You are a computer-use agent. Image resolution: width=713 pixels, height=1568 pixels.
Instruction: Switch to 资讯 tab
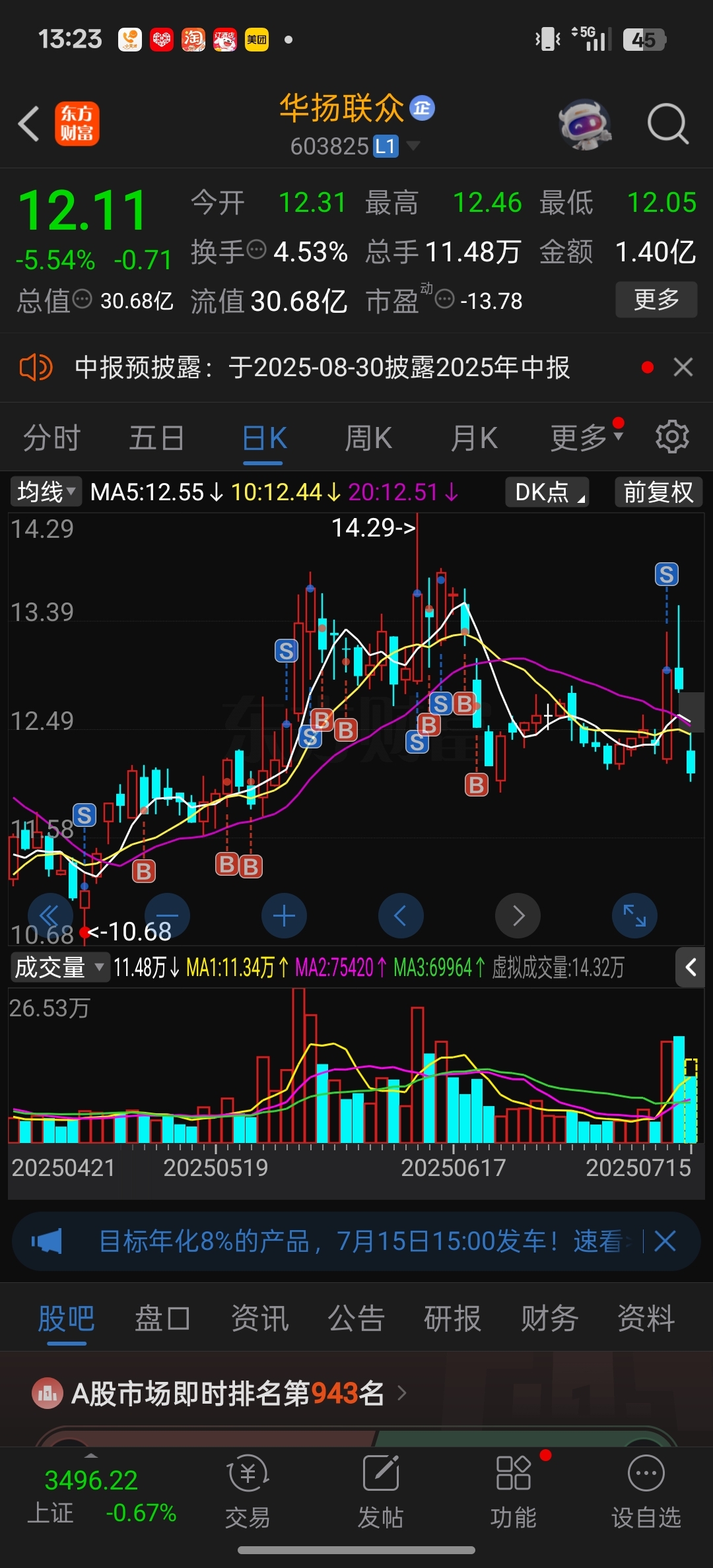[x=259, y=1319]
